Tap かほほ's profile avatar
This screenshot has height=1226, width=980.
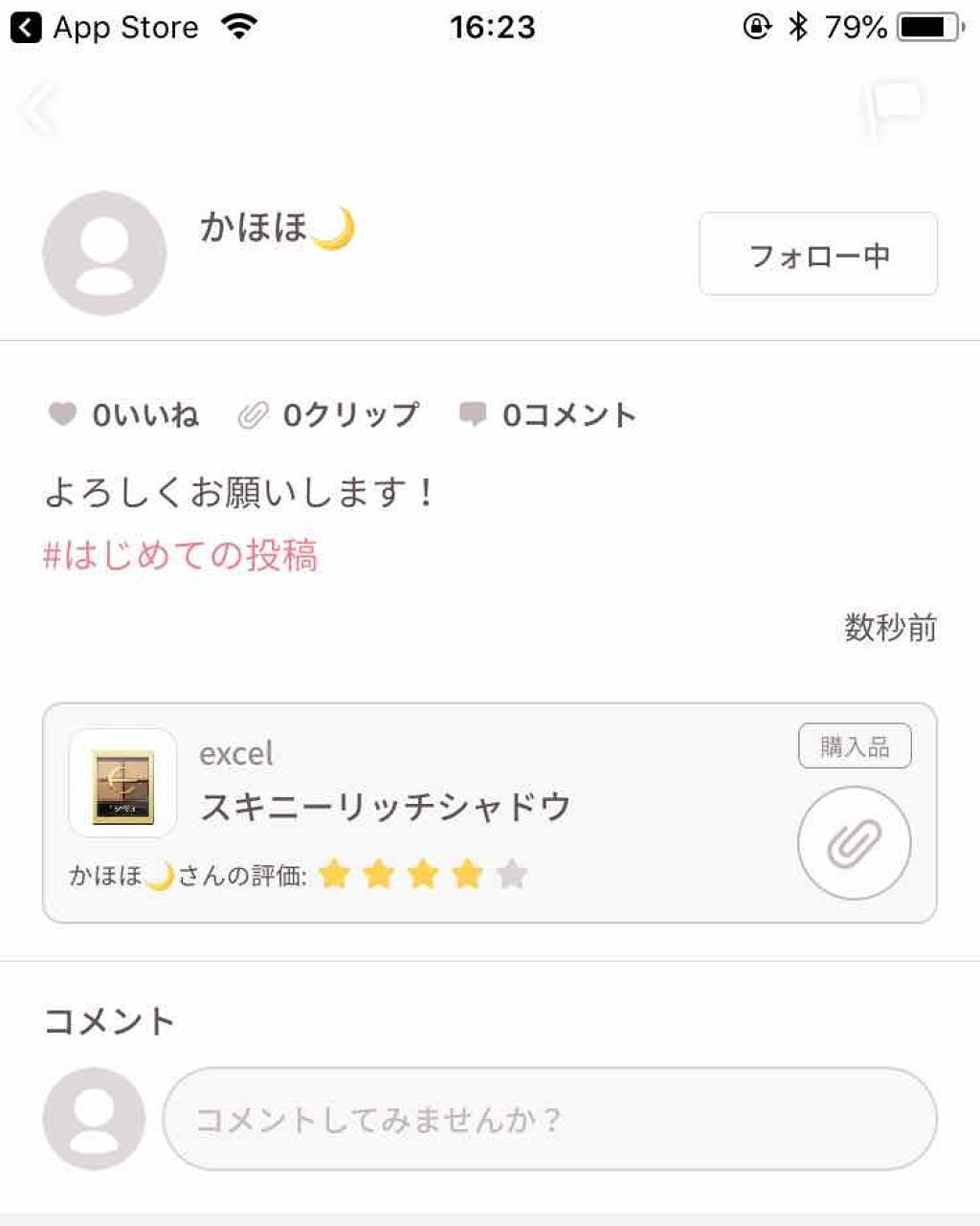pyautogui.click(x=104, y=253)
